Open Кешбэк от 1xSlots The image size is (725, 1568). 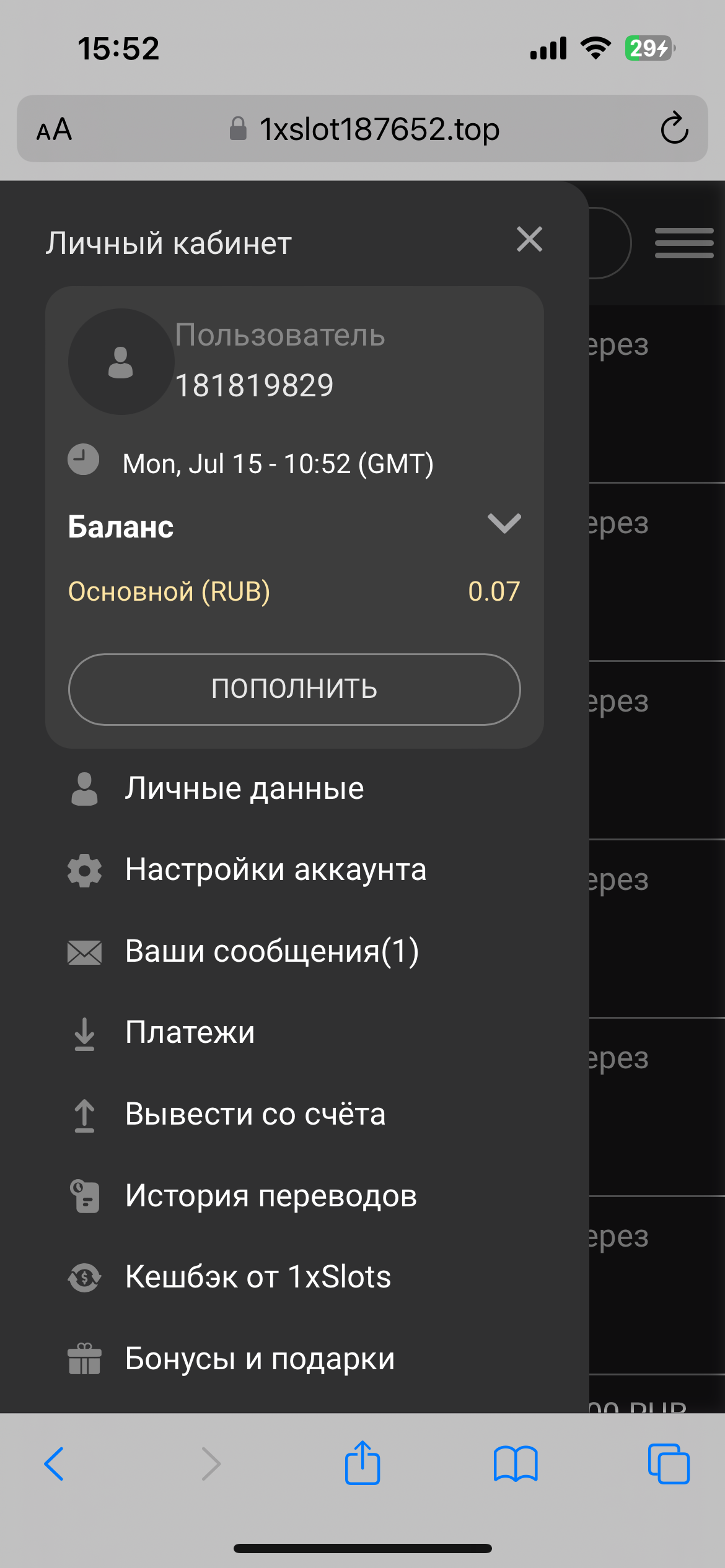coord(258,1277)
